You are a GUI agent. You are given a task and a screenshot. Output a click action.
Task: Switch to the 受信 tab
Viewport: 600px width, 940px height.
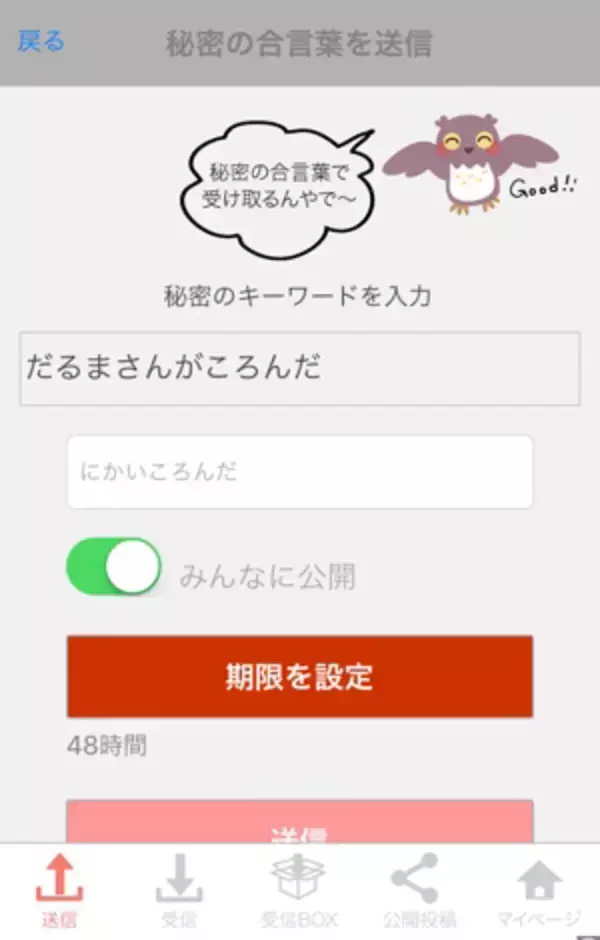pos(179,892)
